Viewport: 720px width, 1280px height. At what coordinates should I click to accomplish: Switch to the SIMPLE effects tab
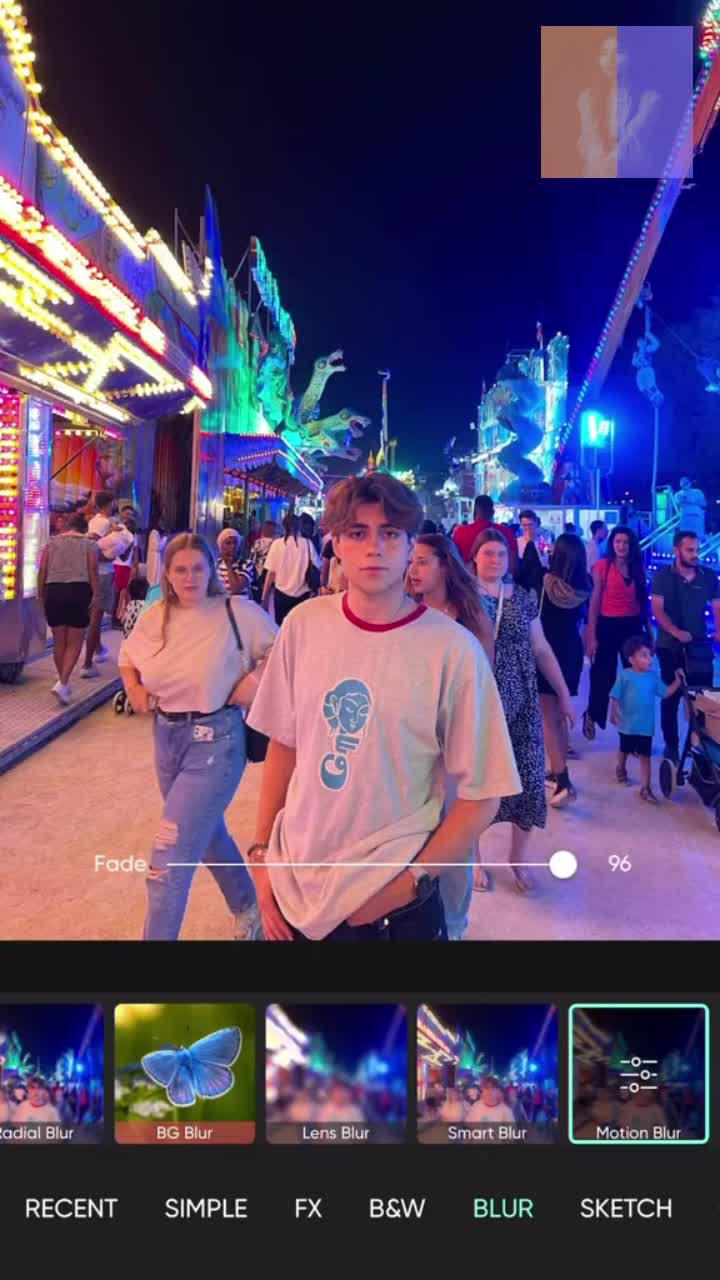coord(206,1208)
